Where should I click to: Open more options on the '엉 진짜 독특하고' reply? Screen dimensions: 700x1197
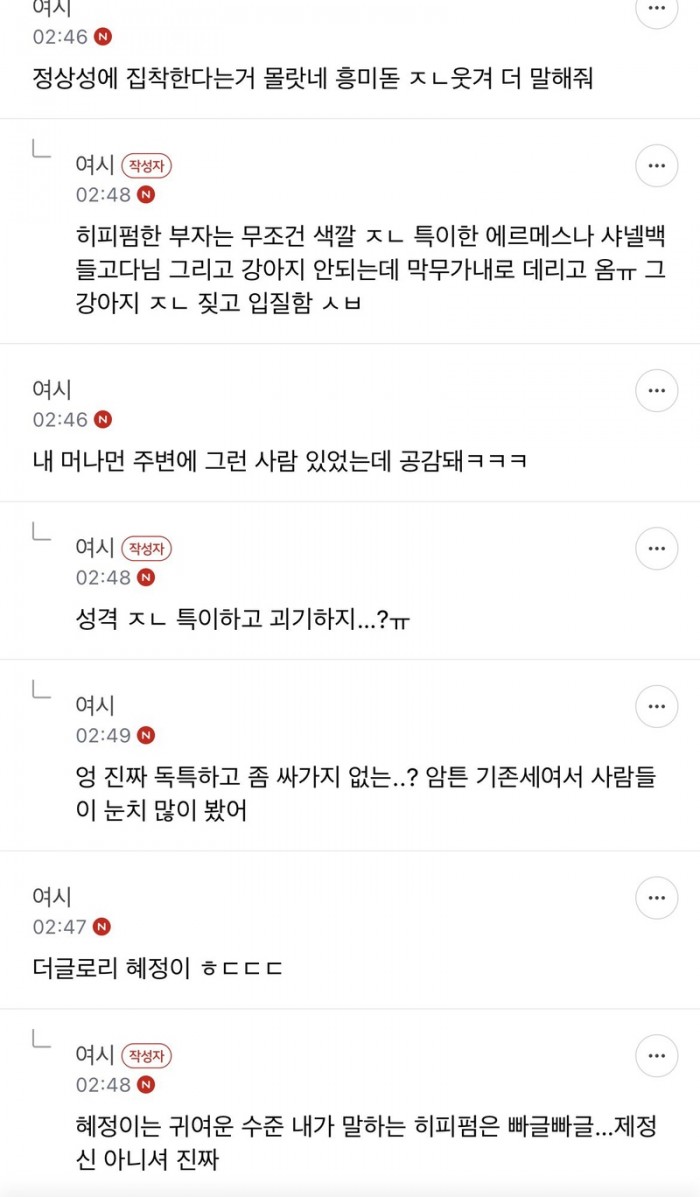pos(656,707)
